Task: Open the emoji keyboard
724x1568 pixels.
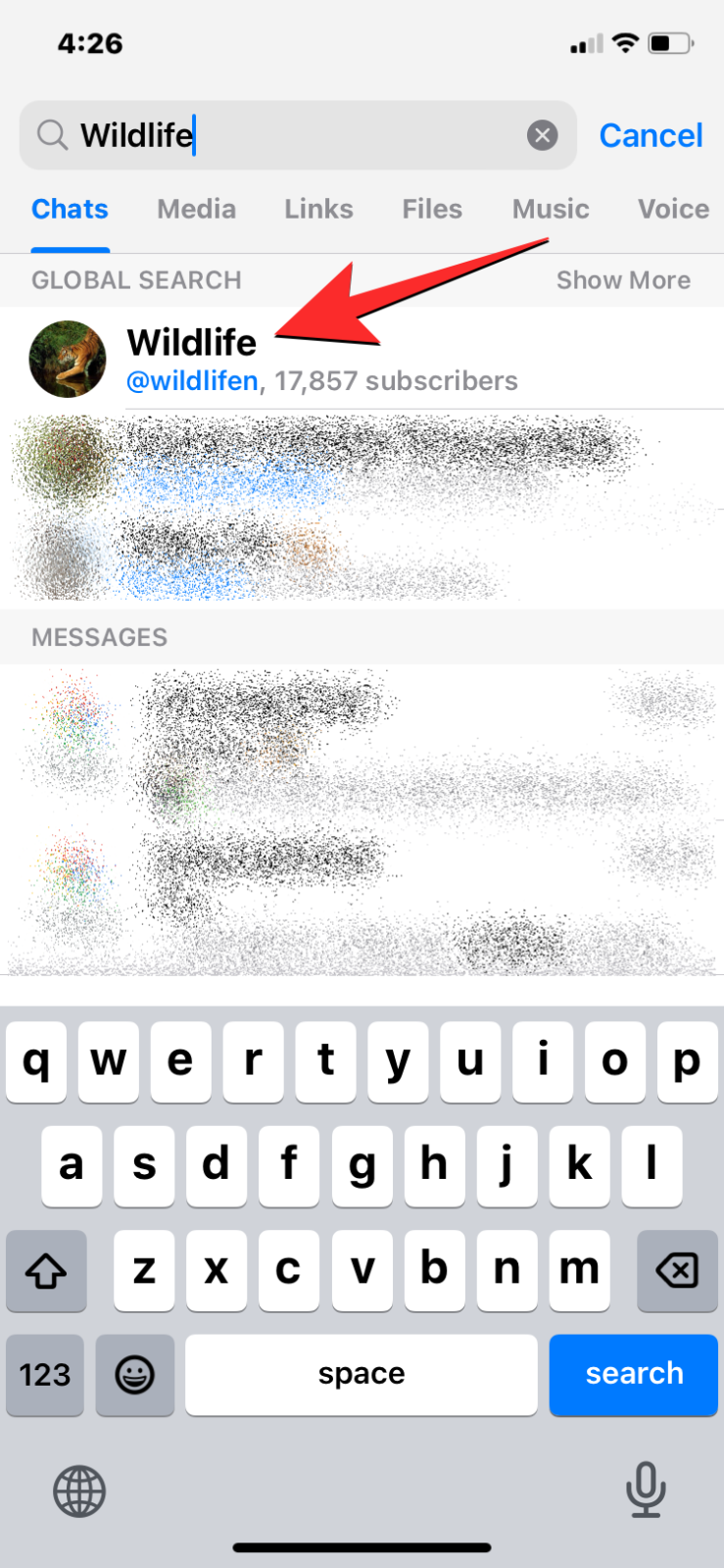Action: (x=135, y=1374)
